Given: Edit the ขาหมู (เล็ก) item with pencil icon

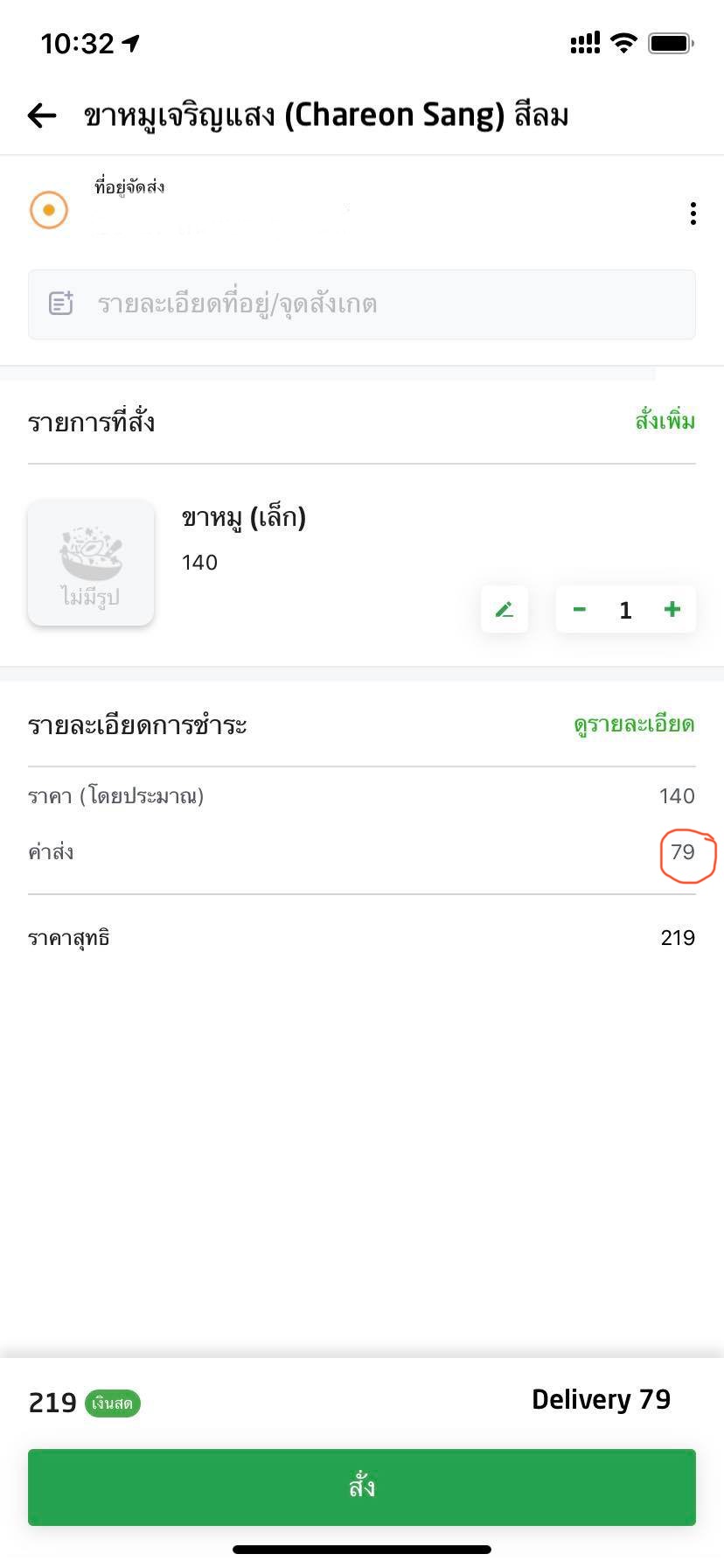Looking at the screenshot, I should point(505,609).
